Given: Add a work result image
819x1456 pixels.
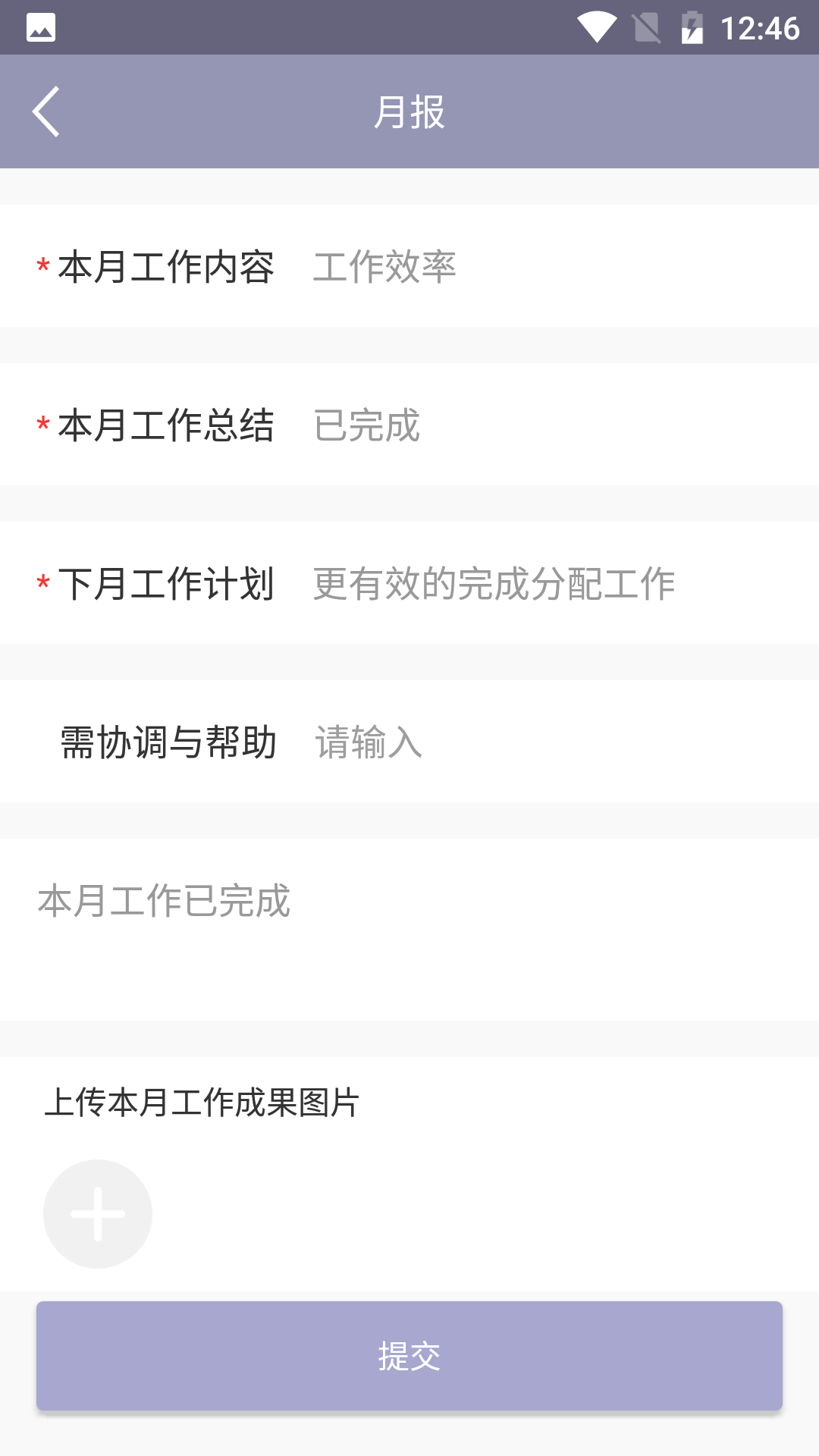Looking at the screenshot, I should 98,1213.
